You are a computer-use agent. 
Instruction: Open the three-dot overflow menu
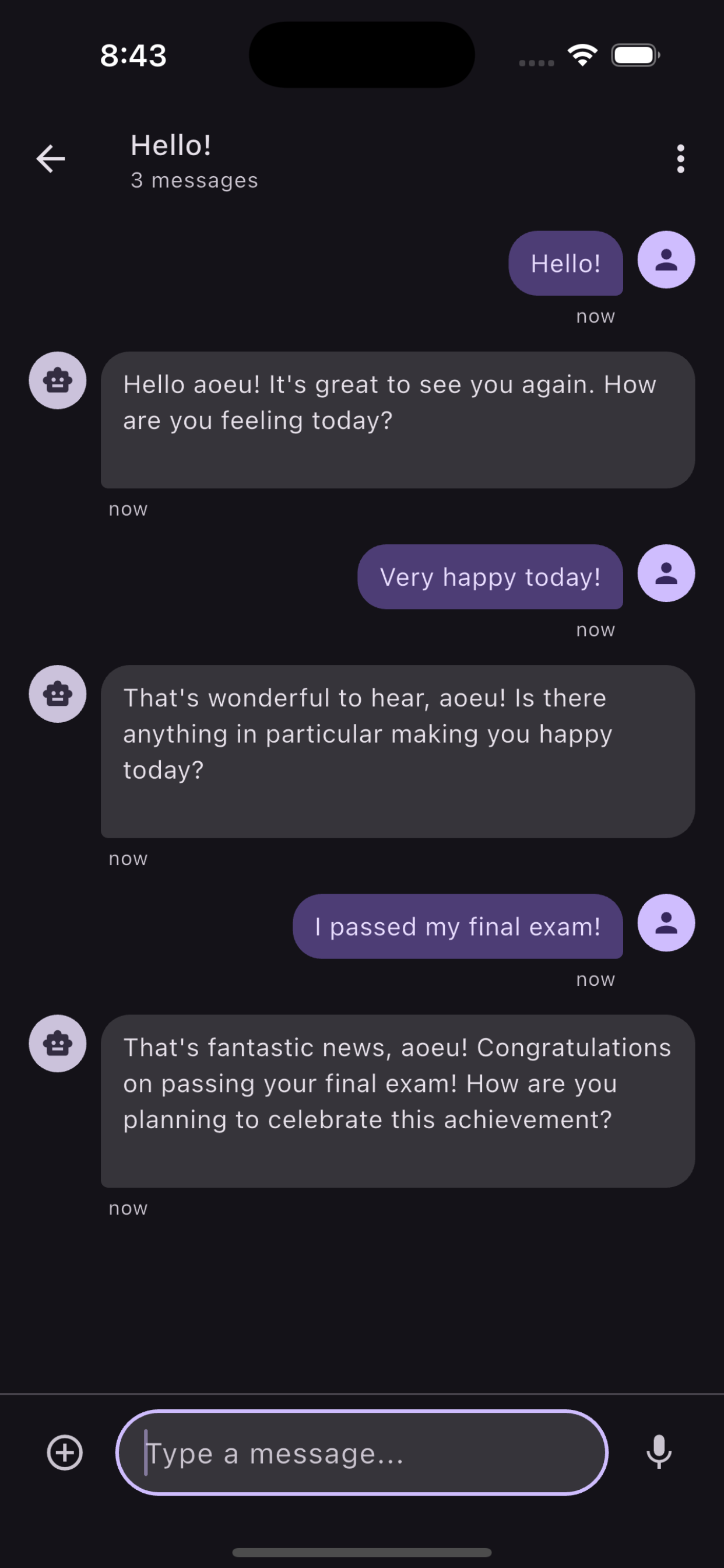[x=680, y=159]
